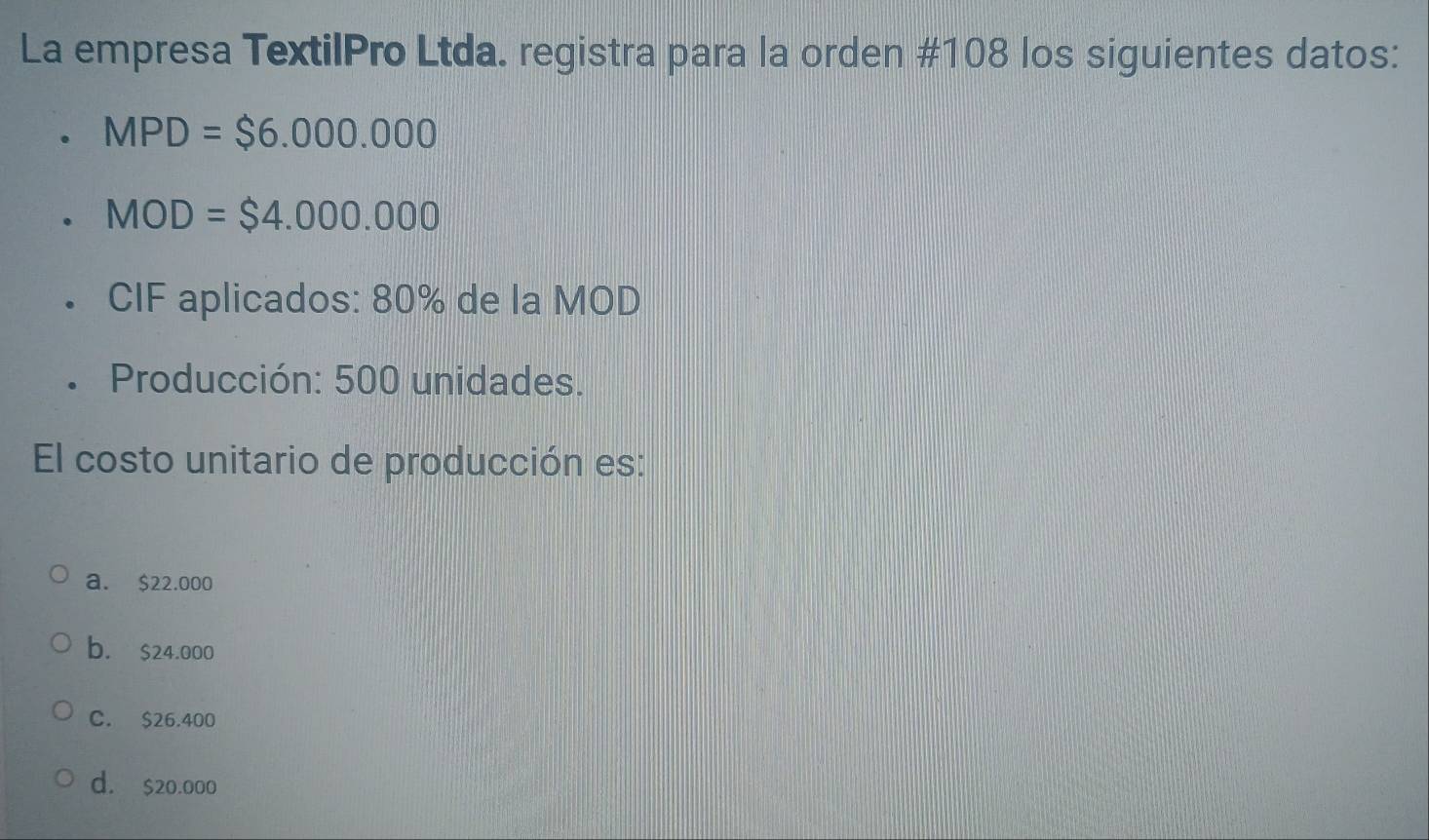Select answer a. $22.000

tap(59, 576)
